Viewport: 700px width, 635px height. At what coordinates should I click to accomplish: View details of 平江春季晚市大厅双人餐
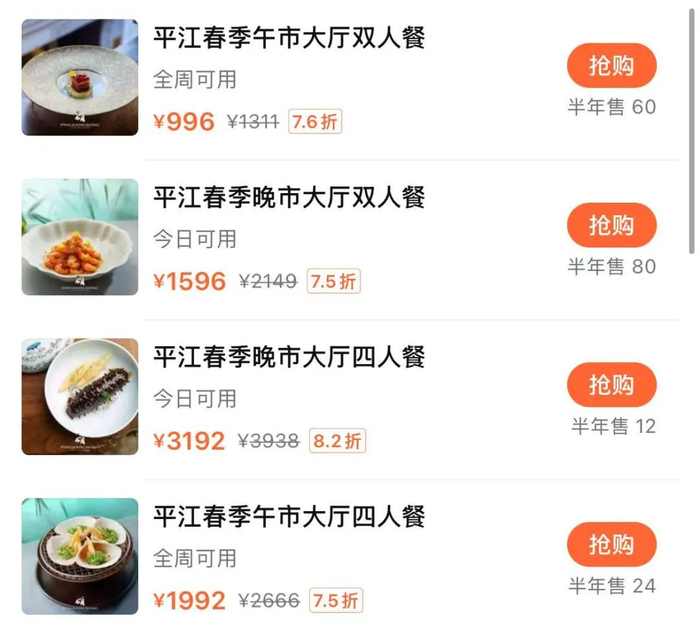pos(289,197)
